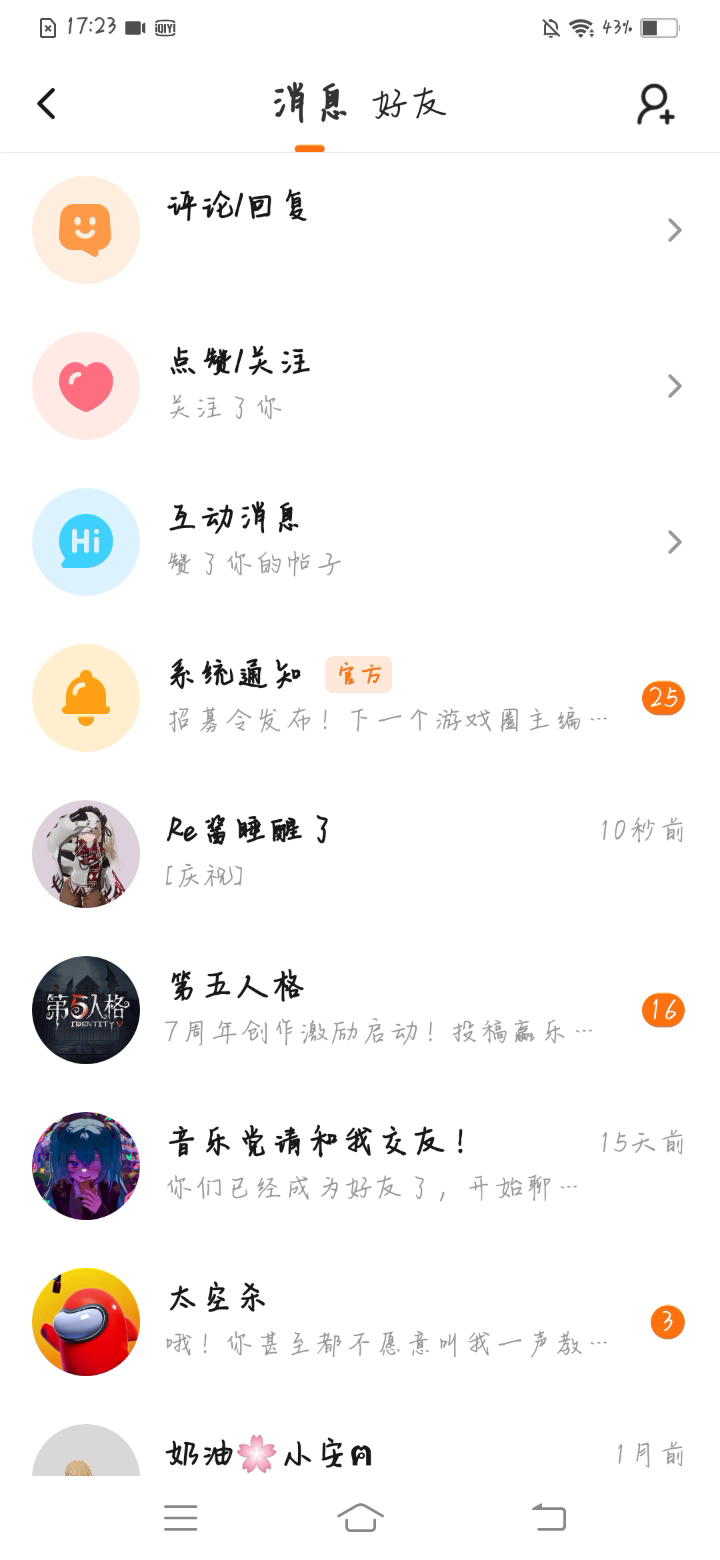The width and height of the screenshot is (720, 1560).
Task: Select the 消息 tab
Action: pyautogui.click(x=309, y=104)
